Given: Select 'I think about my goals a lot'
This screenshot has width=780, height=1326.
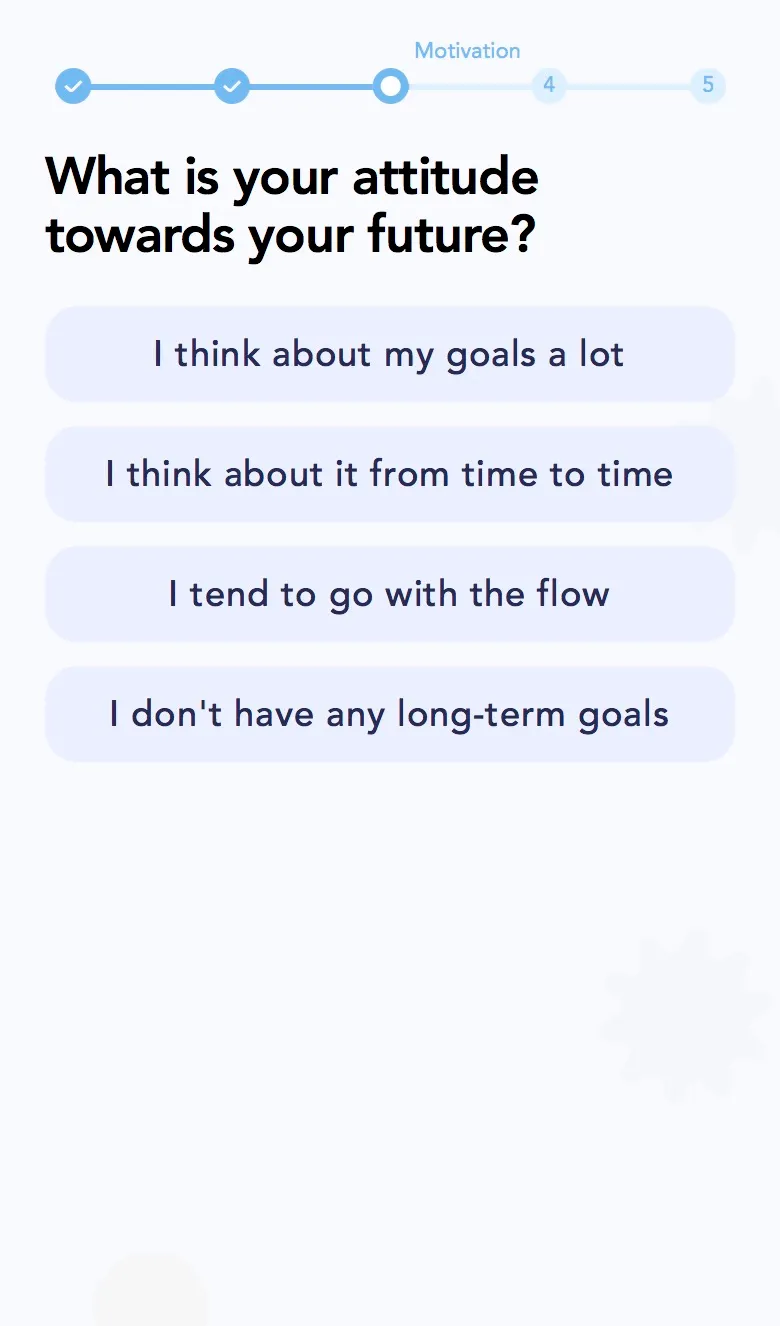Looking at the screenshot, I should (390, 354).
